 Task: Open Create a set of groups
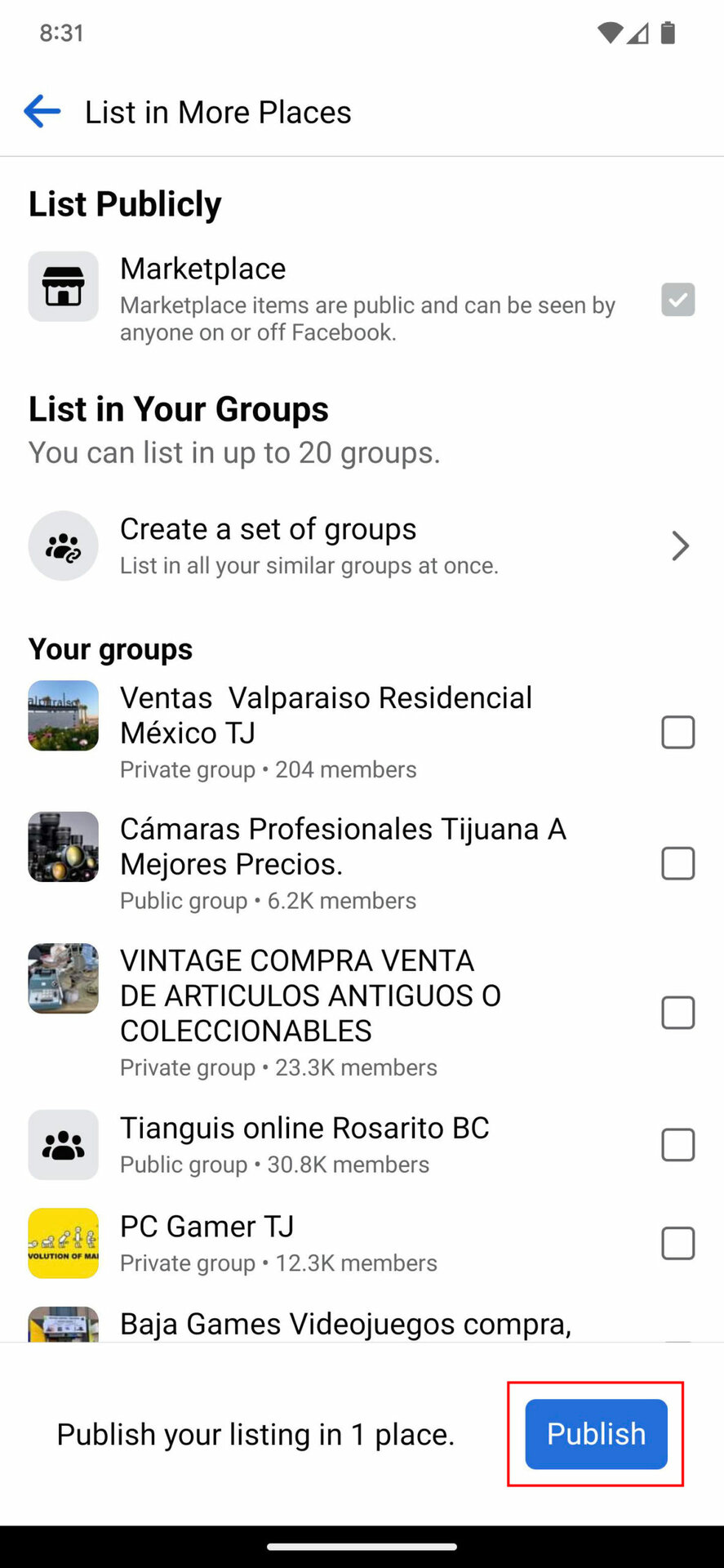(361, 546)
